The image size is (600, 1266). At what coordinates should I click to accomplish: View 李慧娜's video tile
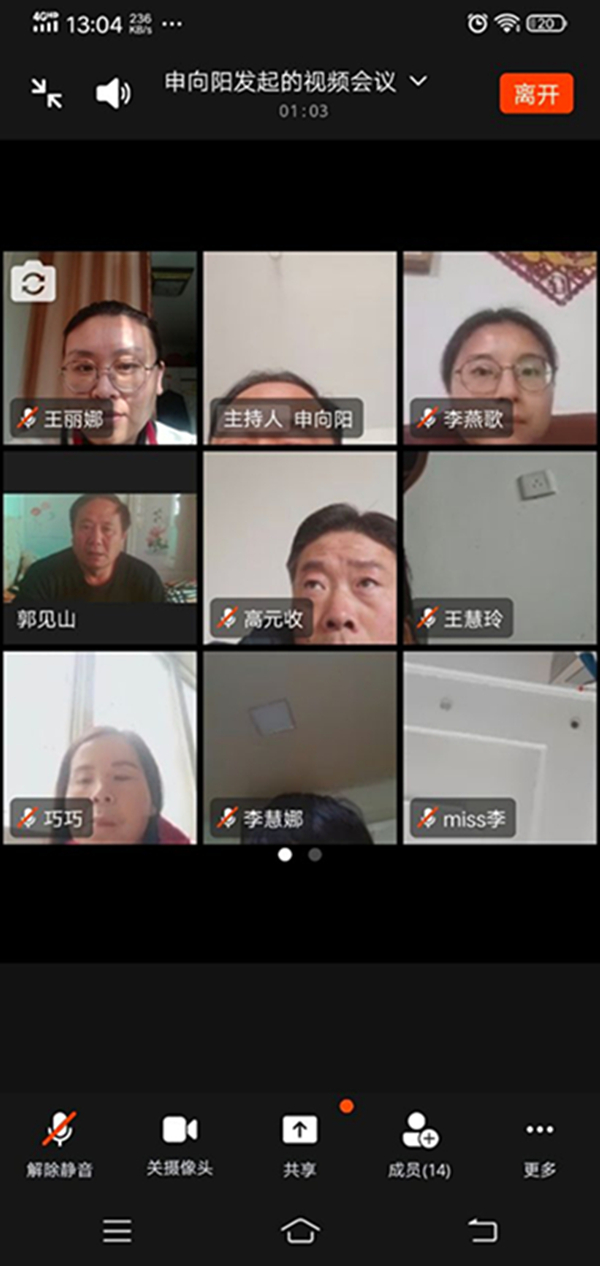(x=300, y=747)
